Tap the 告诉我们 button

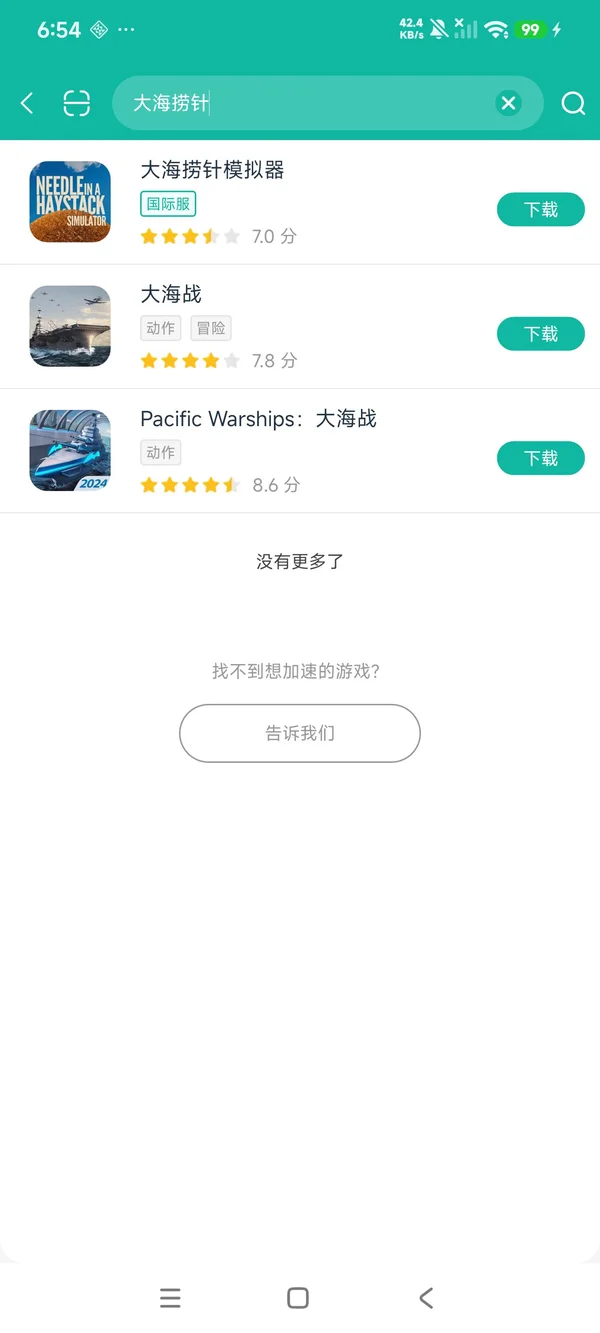(300, 733)
